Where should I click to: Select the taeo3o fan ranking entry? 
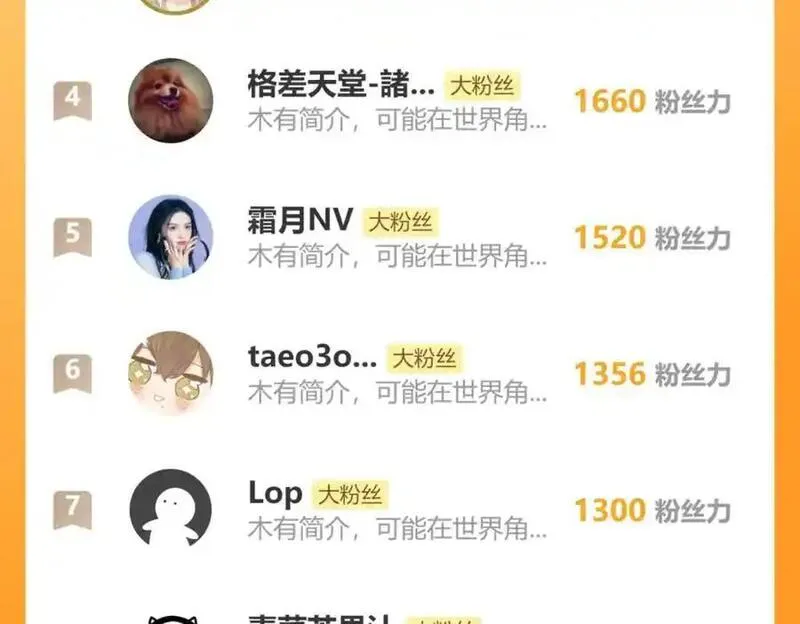[x=312, y=357]
